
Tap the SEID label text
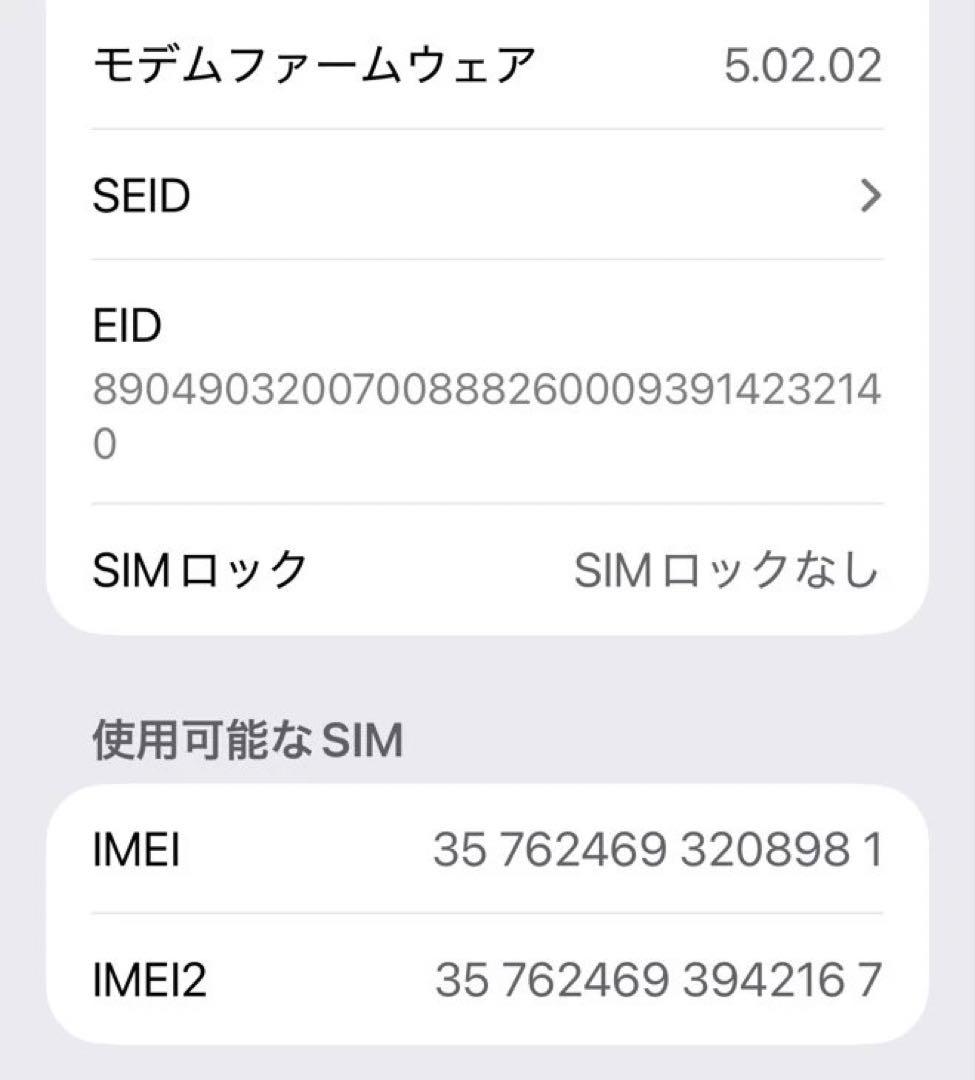[x=141, y=195]
